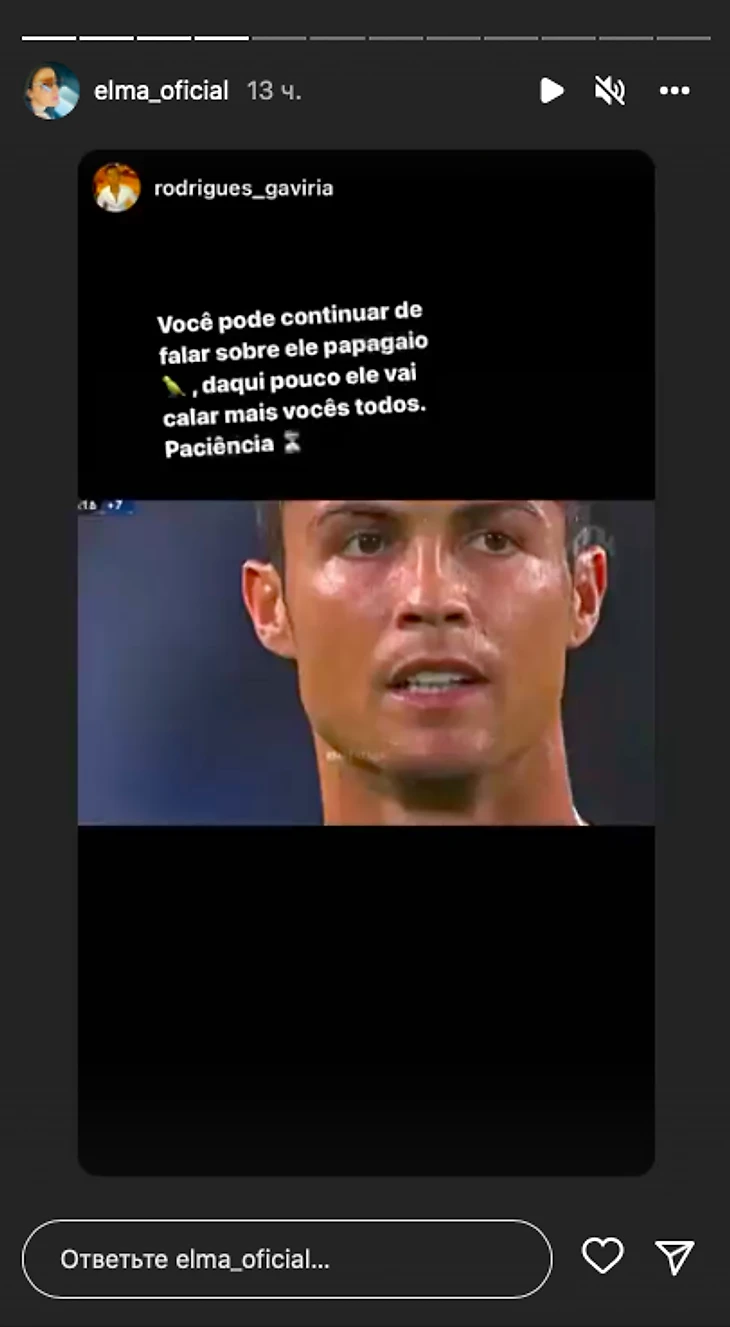The width and height of the screenshot is (730, 1327).
Task: Unmute the story sound
Action: tap(609, 91)
